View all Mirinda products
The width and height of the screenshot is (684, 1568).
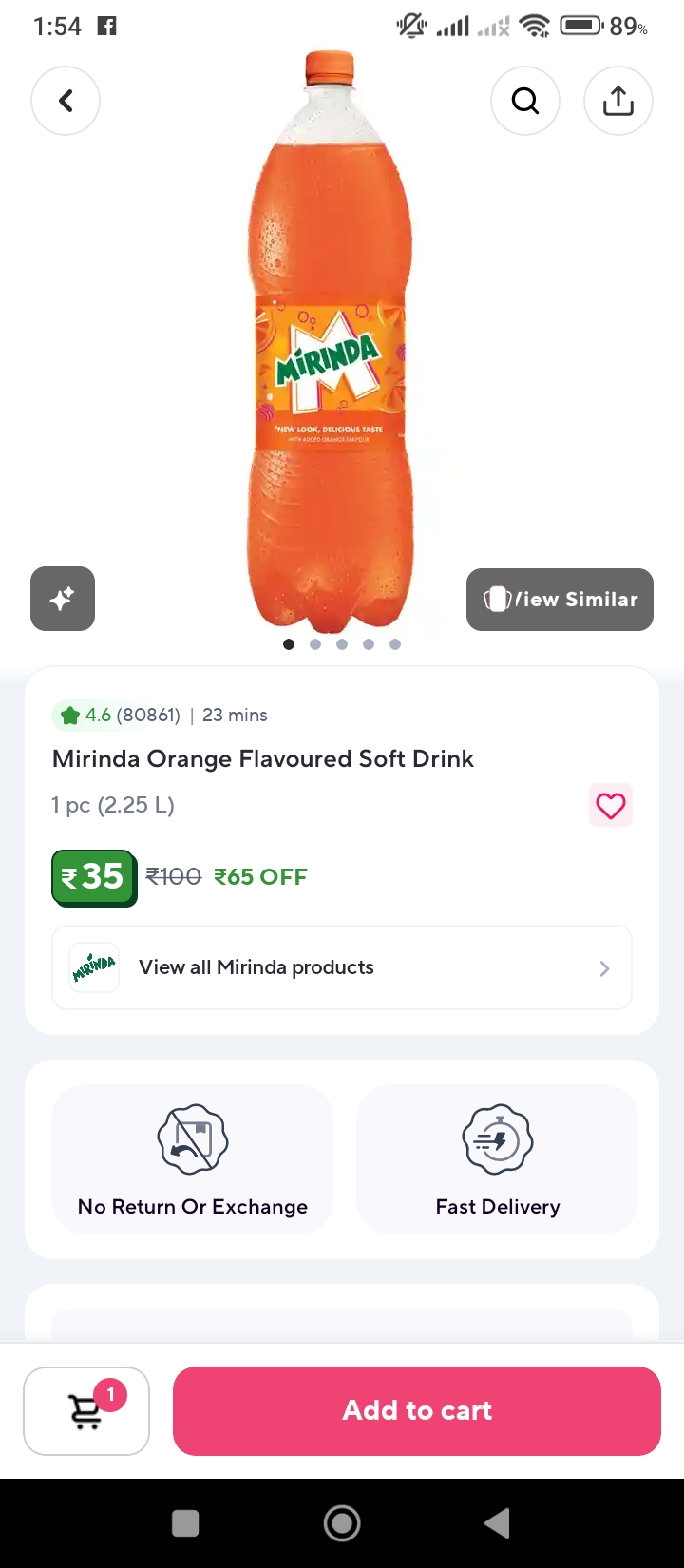pyautogui.click(x=342, y=967)
